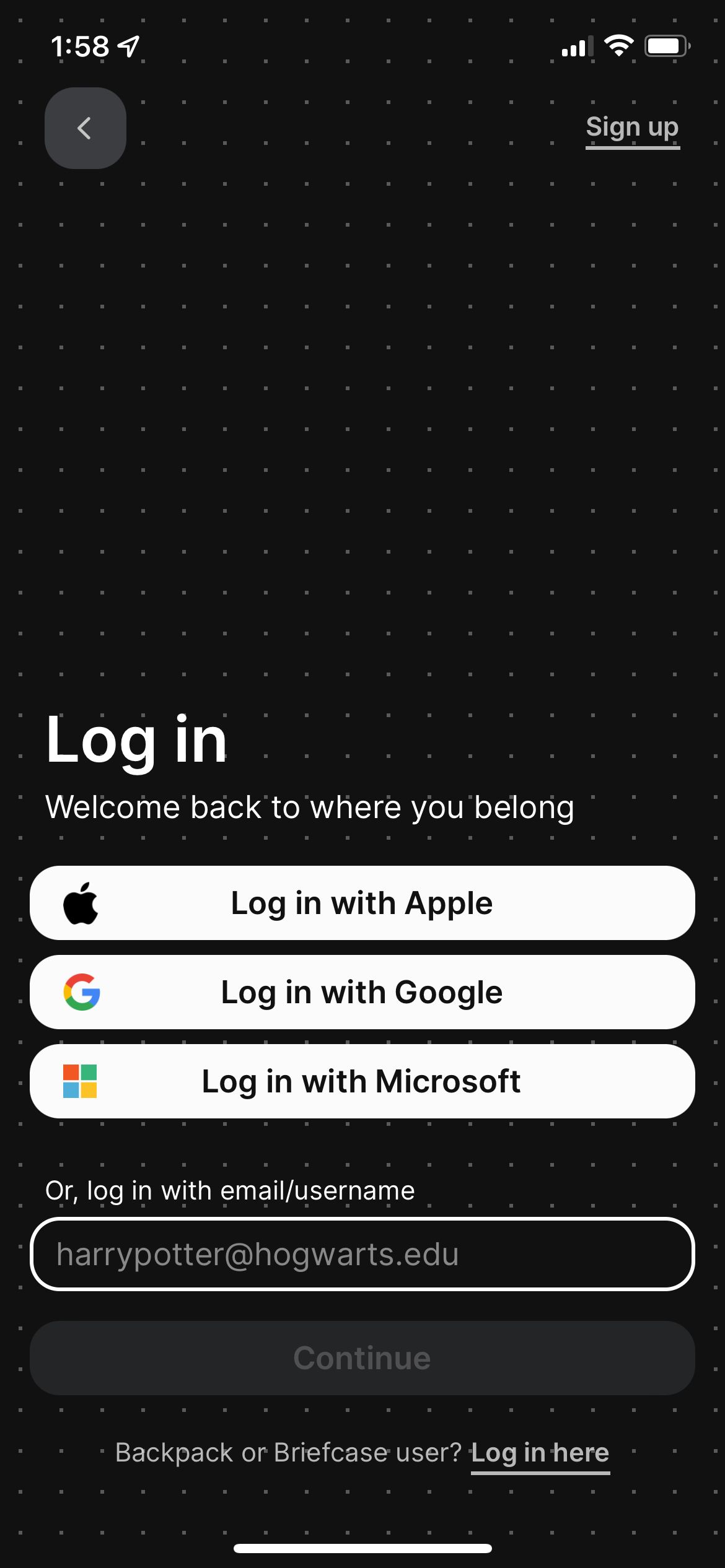Viewport: 725px width, 1568px height.
Task: Choose Log in with Google
Action: point(362,992)
